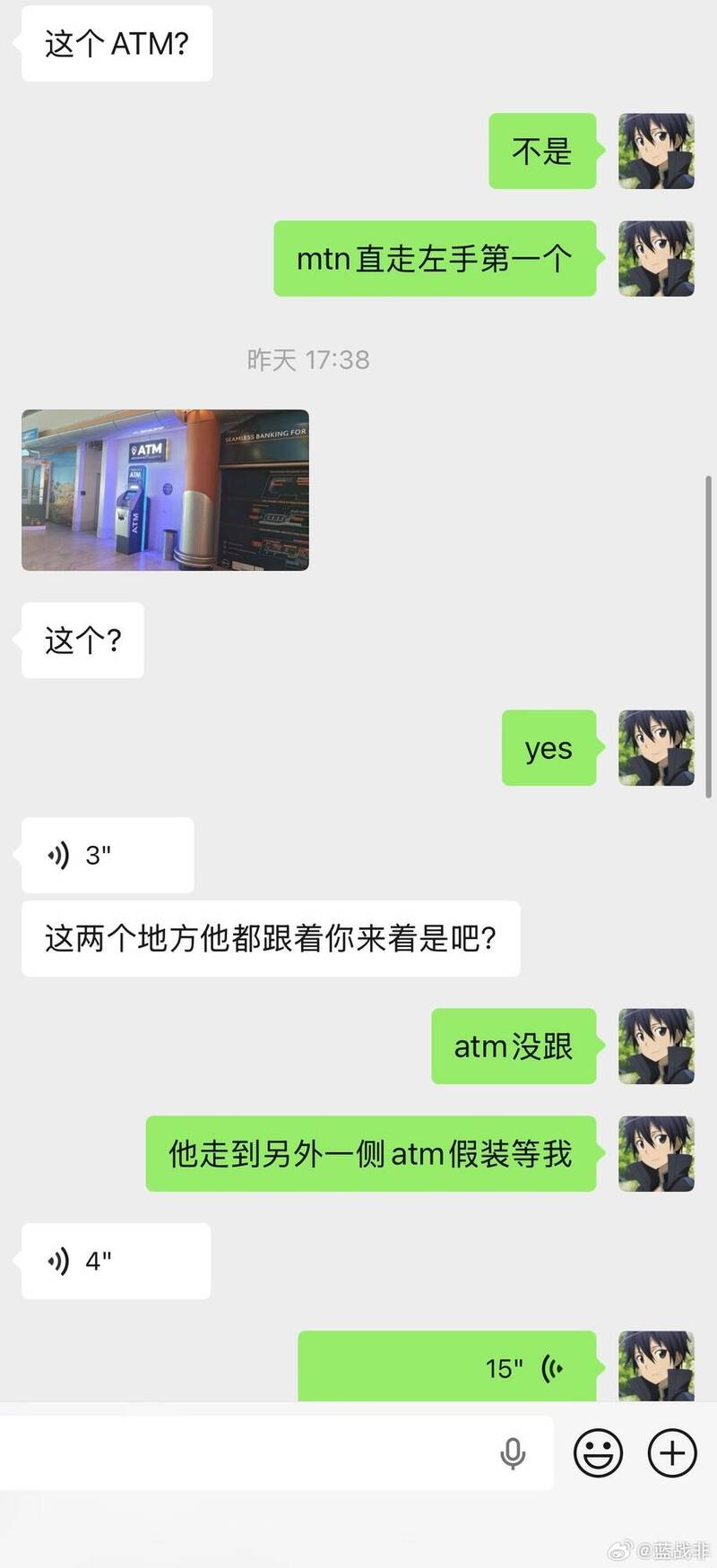Tap the microphone voice input icon

(512, 1452)
